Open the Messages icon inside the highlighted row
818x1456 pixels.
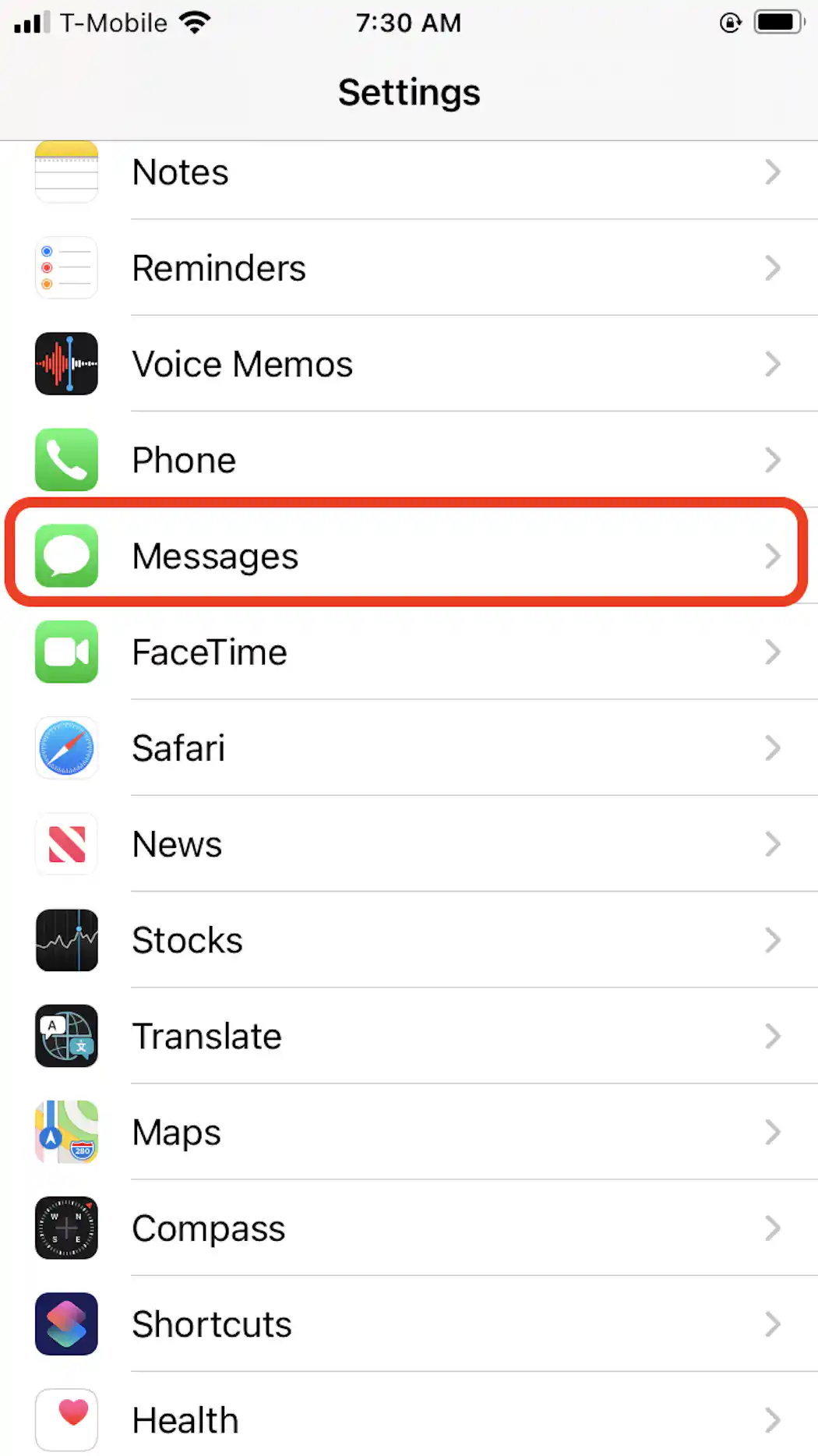click(x=66, y=556)
